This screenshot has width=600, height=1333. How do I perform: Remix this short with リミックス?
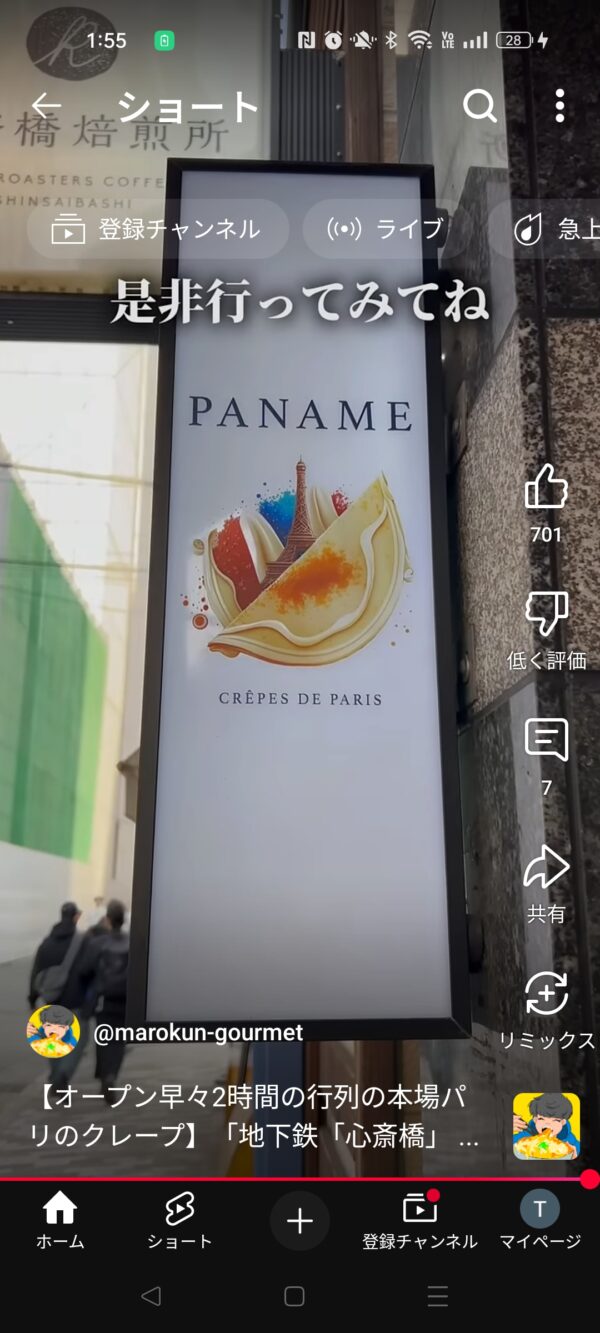click(x=546, y=995)
